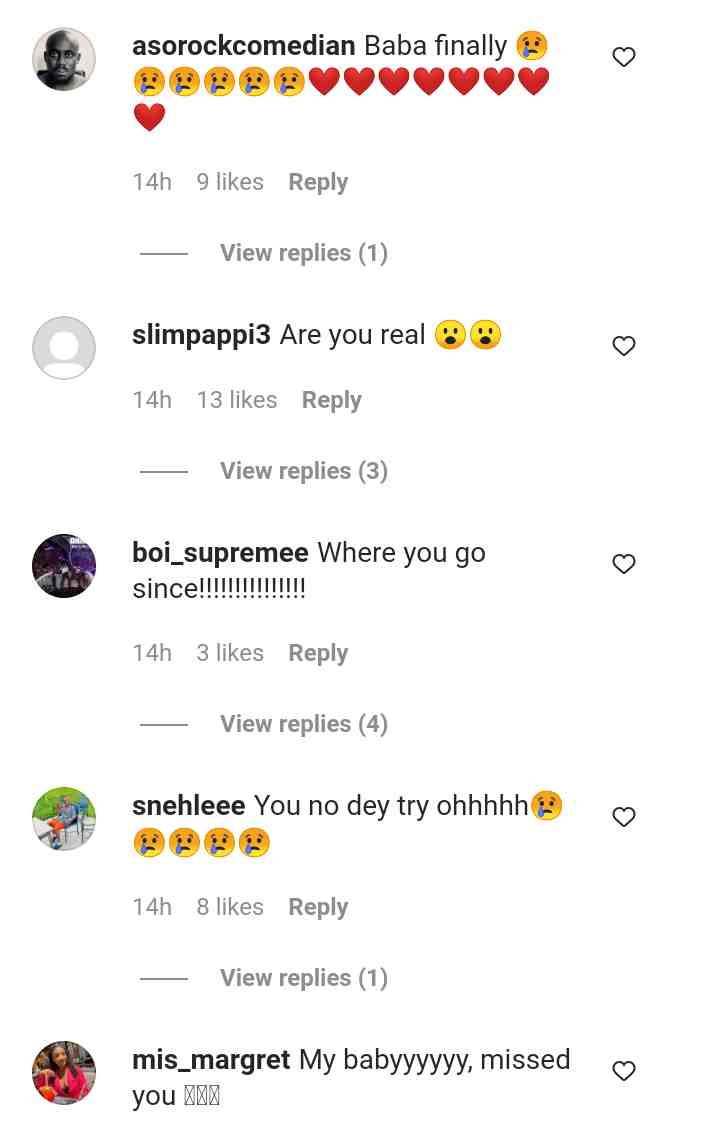View replies under asorockcomedian's comment
The image size is (720, 1127).
pyautogui.click(x=303, y=253)
